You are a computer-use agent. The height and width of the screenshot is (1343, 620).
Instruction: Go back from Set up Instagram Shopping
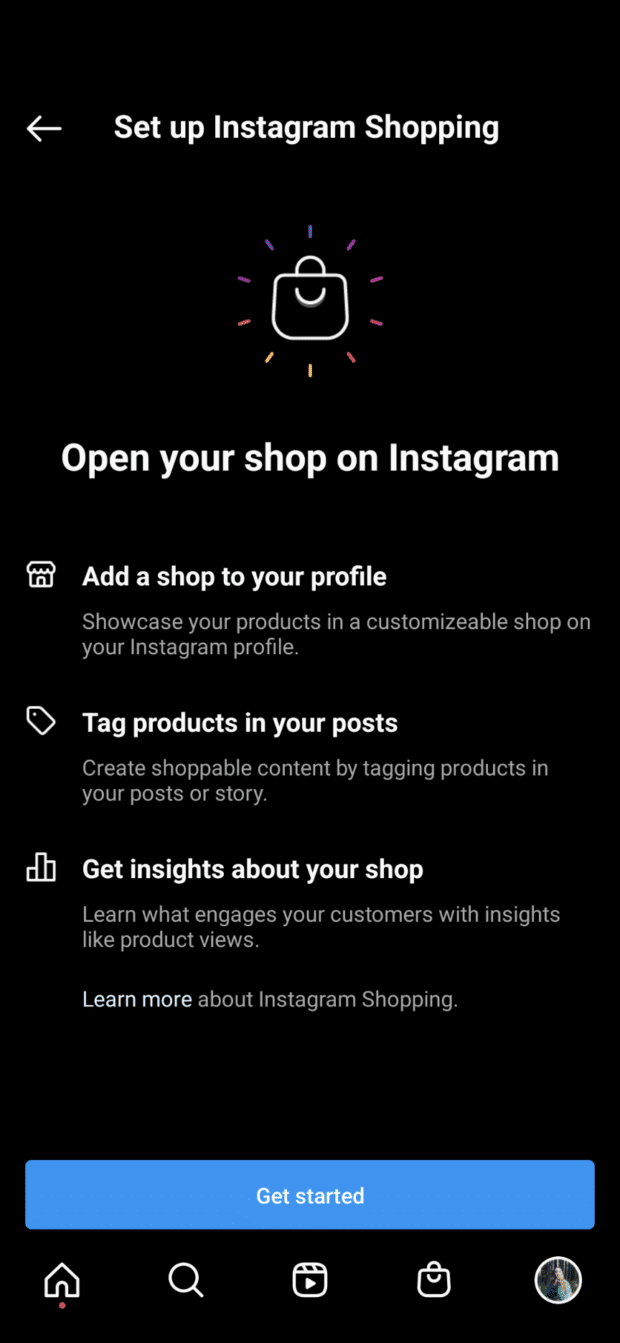(x=44, y=128)
